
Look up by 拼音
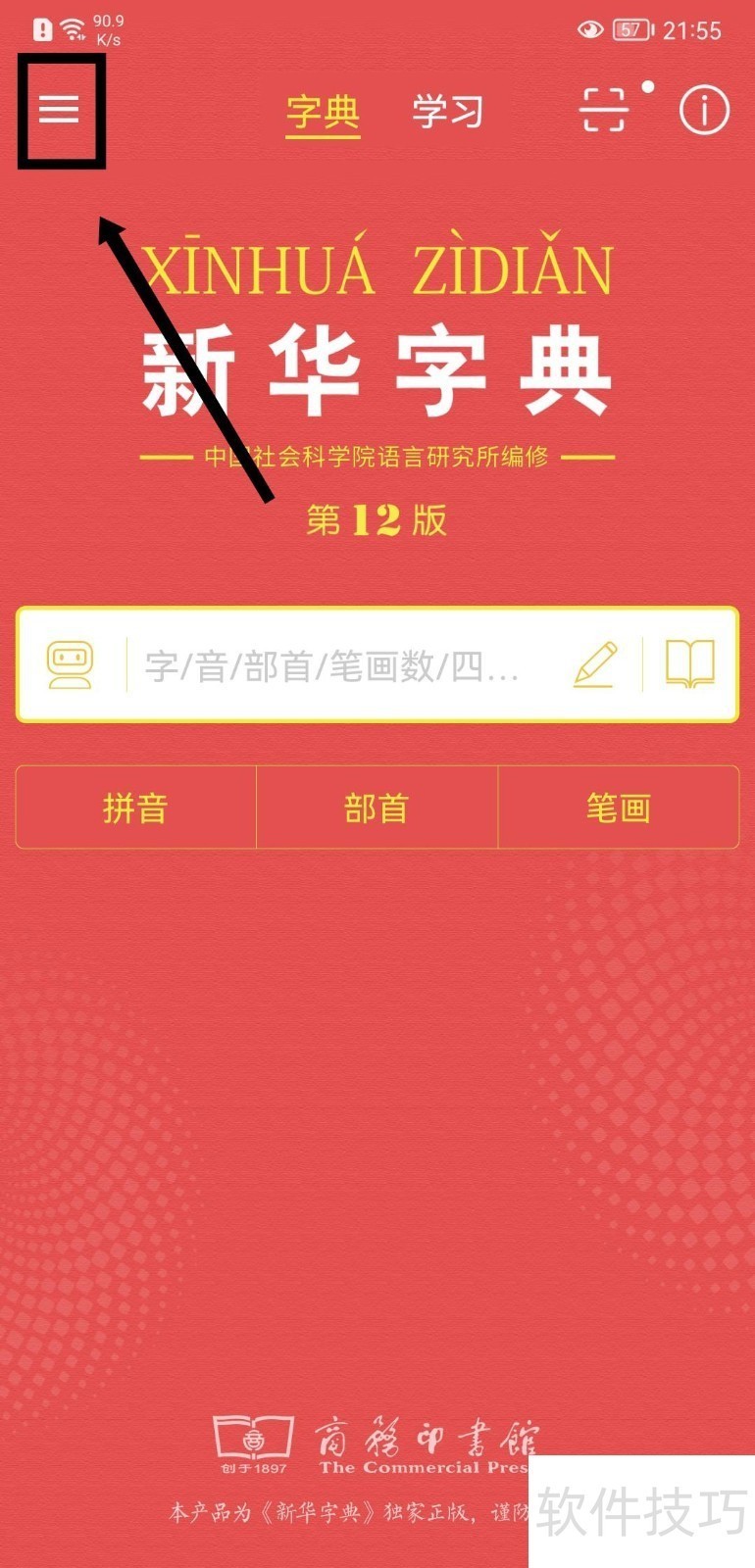coord(135,808)
